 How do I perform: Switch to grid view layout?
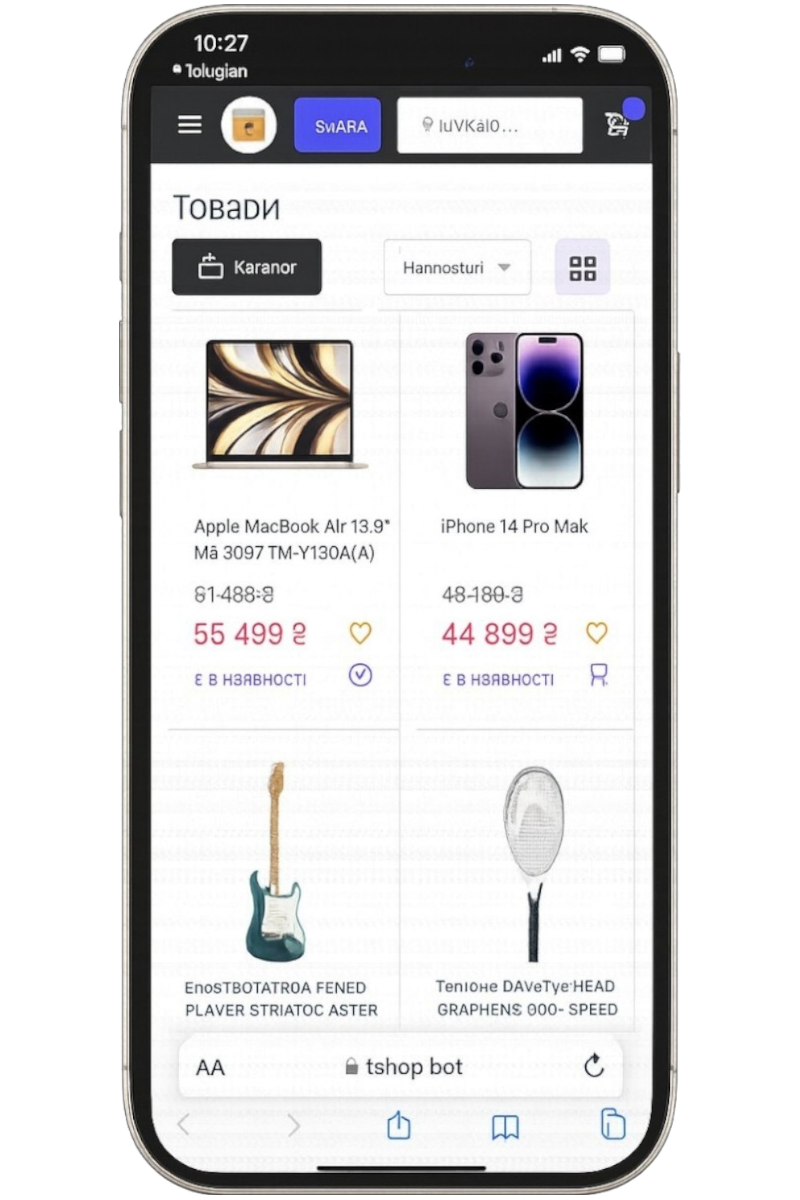(x=582, y=268)
